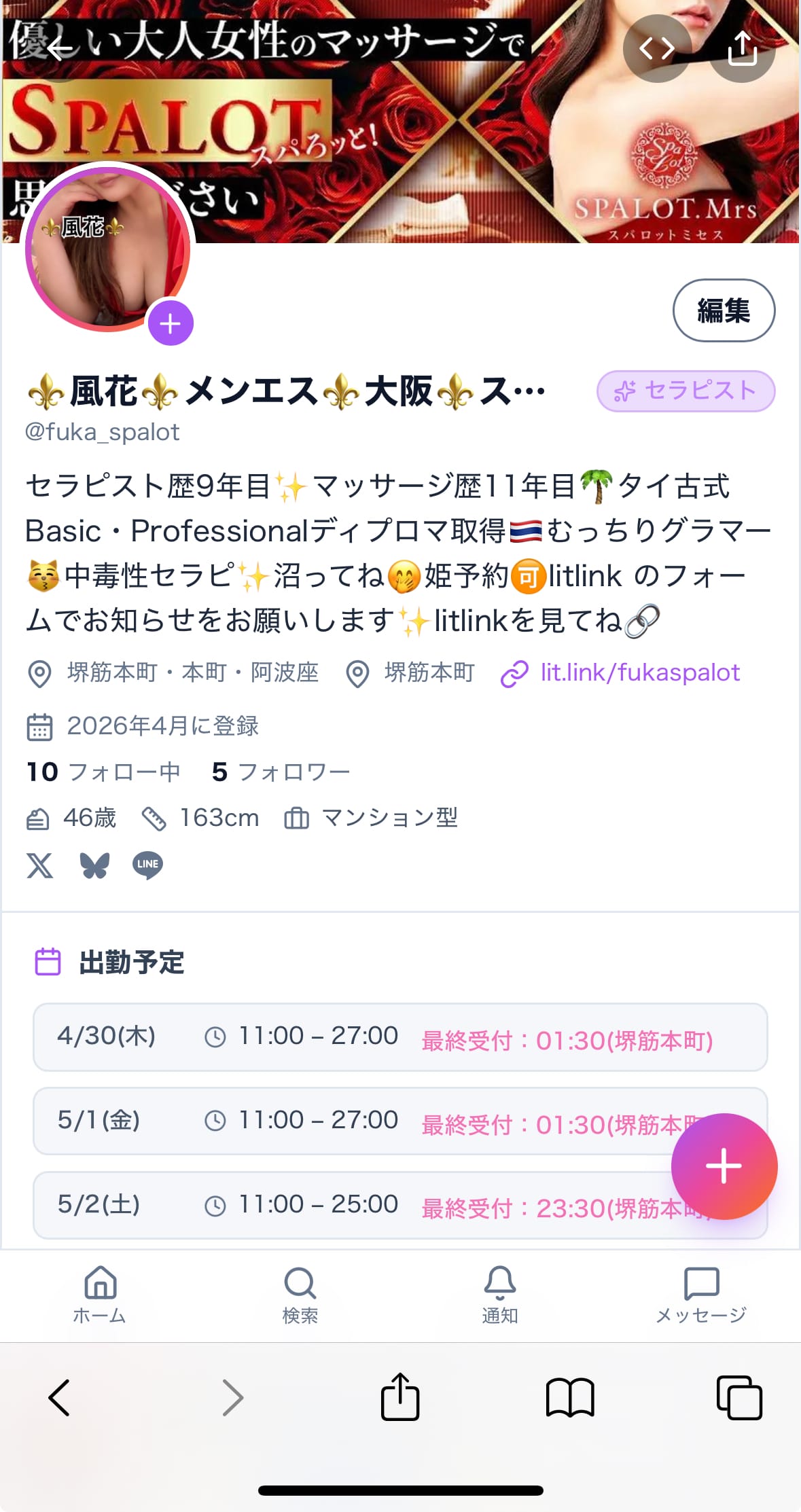The height and width of the screenshot is (1512, 801).
Task: Open the Bluesky butterfly icon
Action: pyautogui.click(x=94, y=865)
